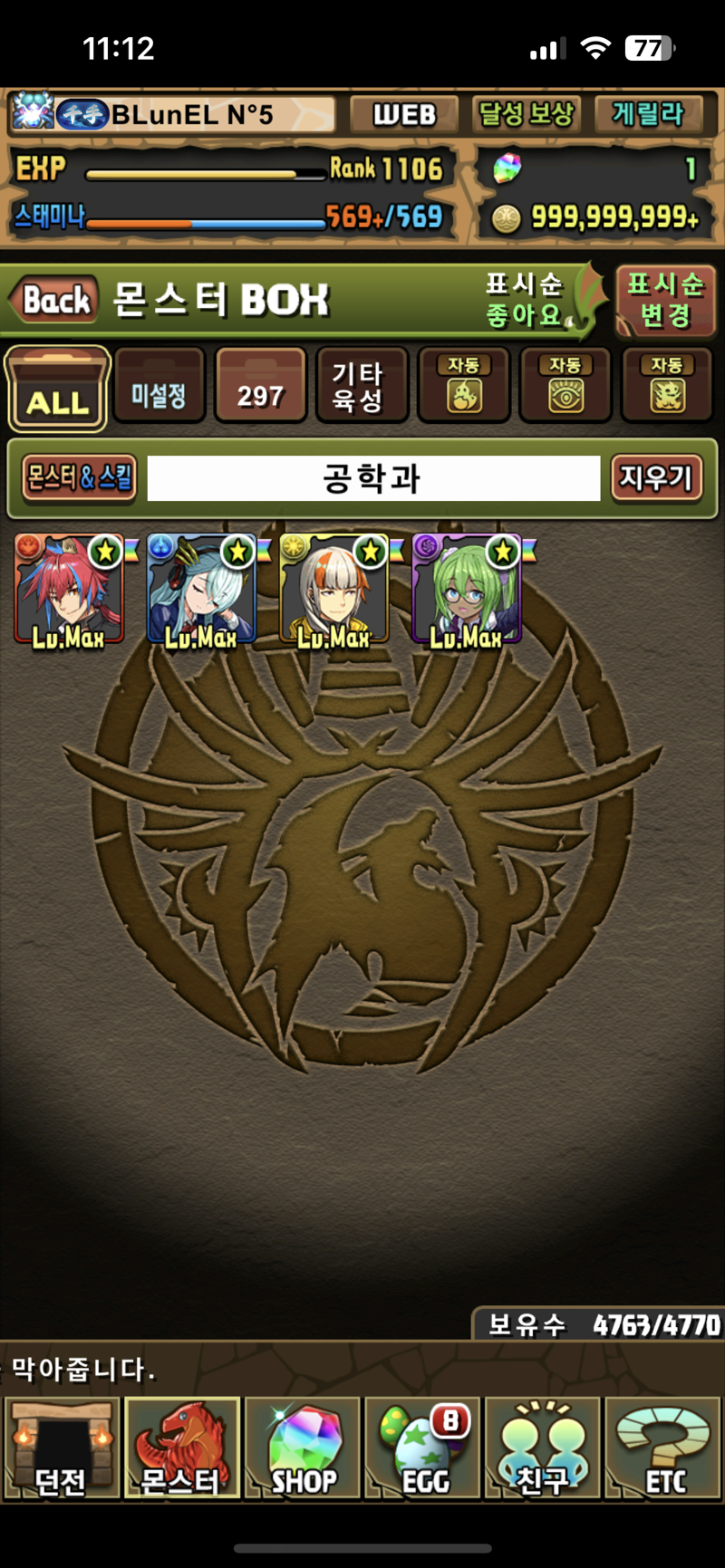The image size is (725, 1568).
Task: Open the ETC tab
Action: (663, 1448)
